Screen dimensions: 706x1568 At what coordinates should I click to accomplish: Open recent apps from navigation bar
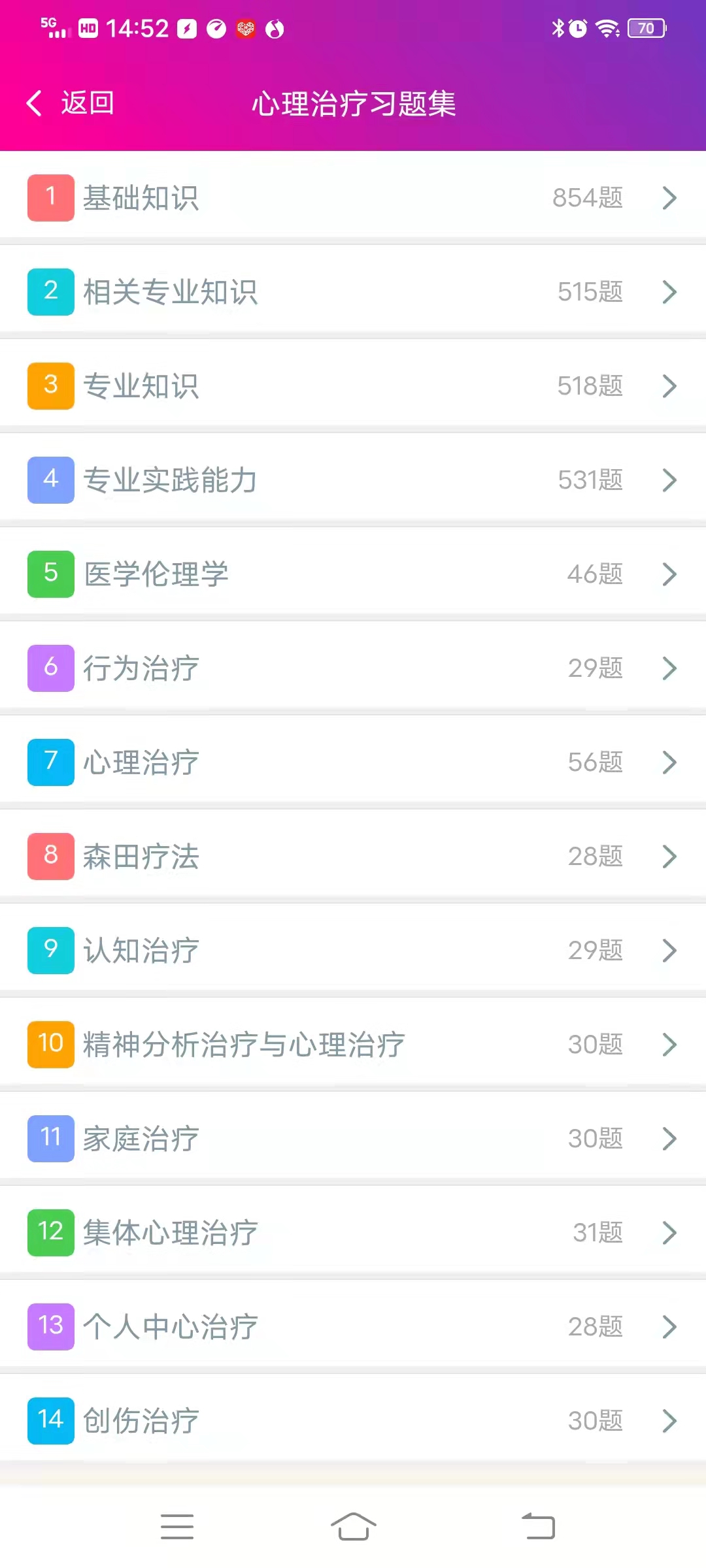pyautogui.click(x=177, y=1527)
